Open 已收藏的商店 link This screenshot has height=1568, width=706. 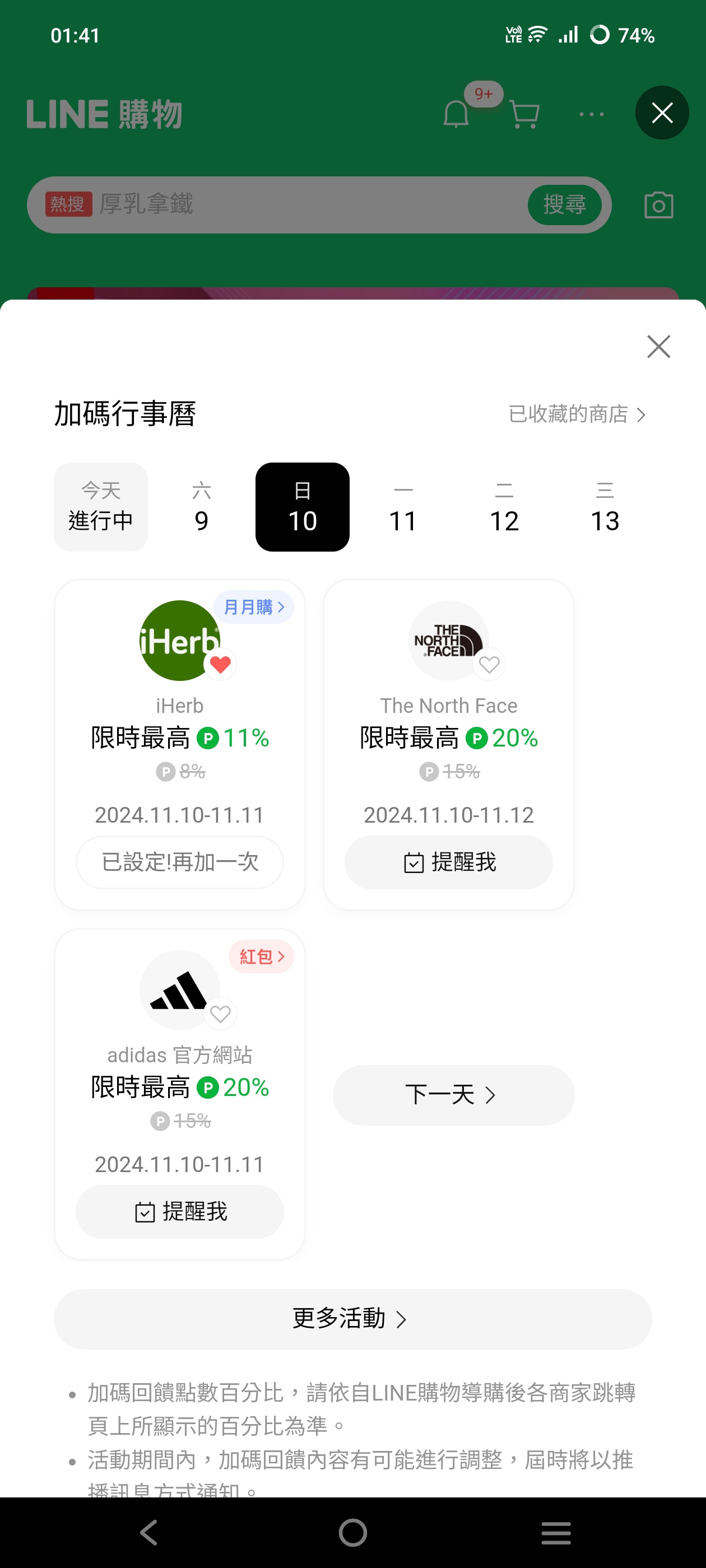pyautogui.click(x=576, y=414)
